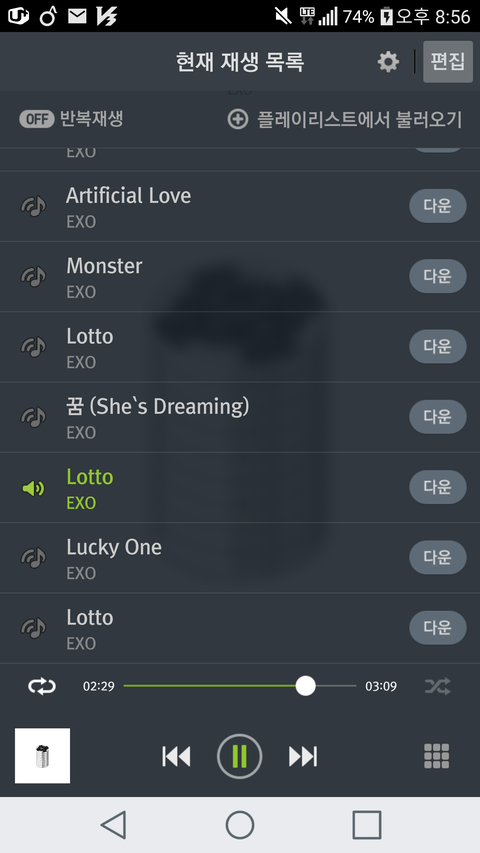Tap the 편집 edit button

tap(448, 61)
